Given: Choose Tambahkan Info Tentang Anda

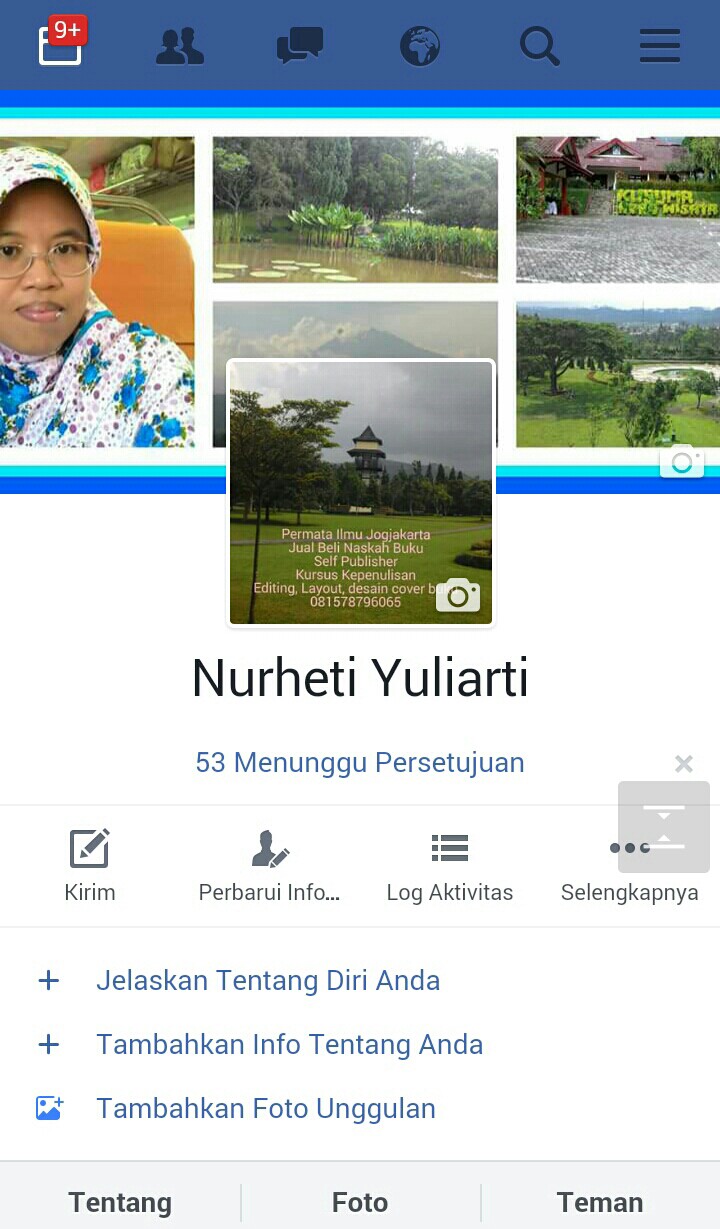Looking at the screenshot, I should (289, 1044).
